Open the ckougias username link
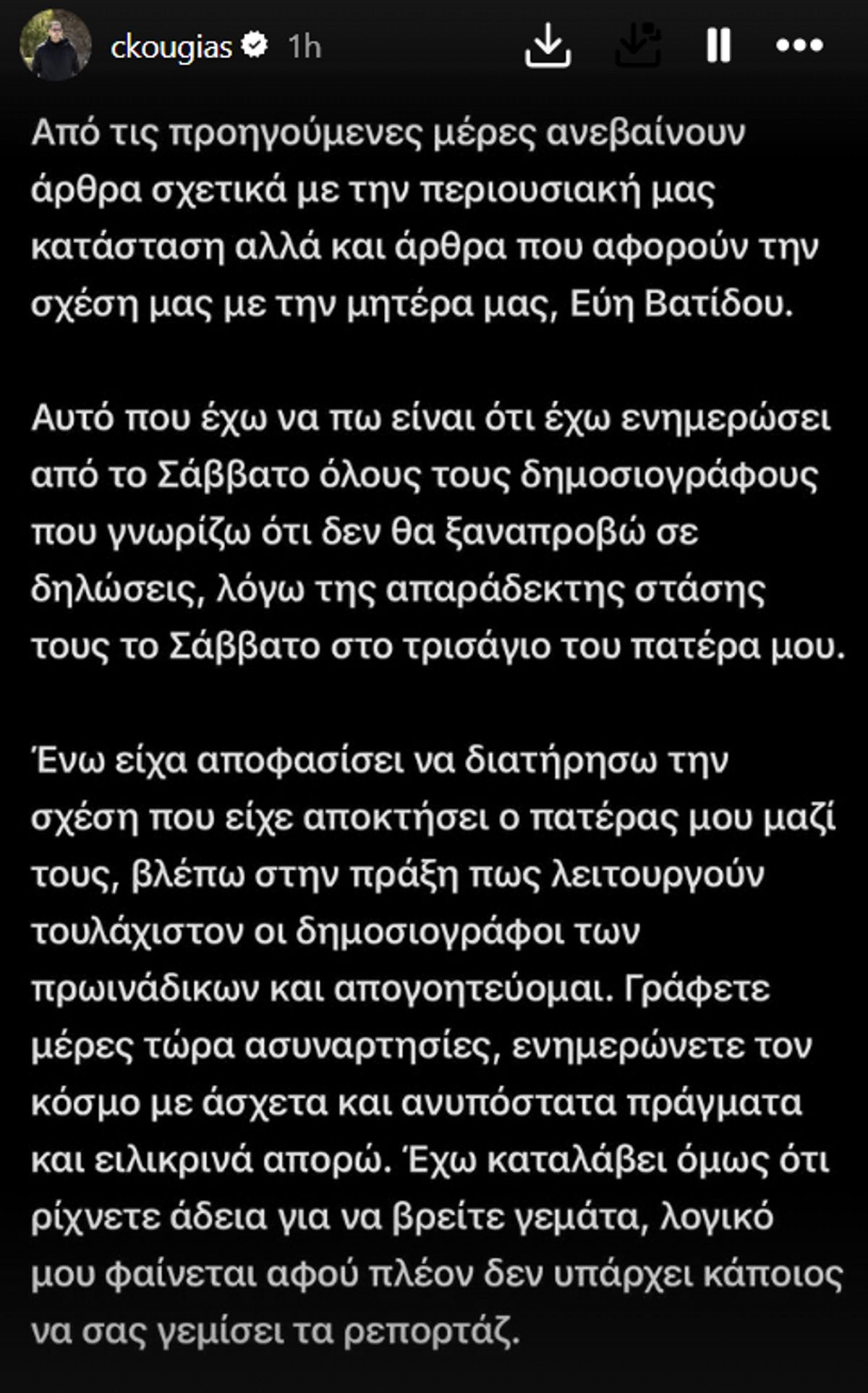The height and width of the screenshot is (1393, 868). point(171,47)
